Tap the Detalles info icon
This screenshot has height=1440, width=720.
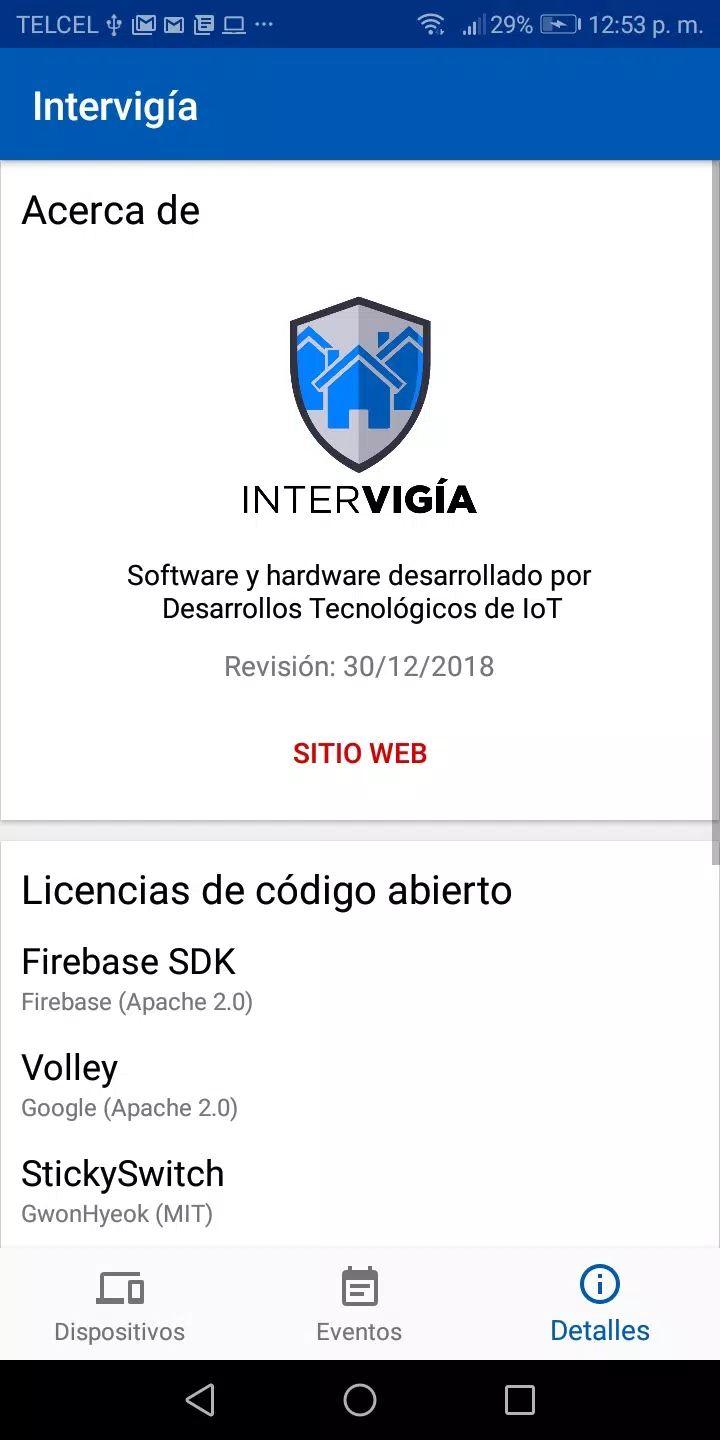[599, 1285]
